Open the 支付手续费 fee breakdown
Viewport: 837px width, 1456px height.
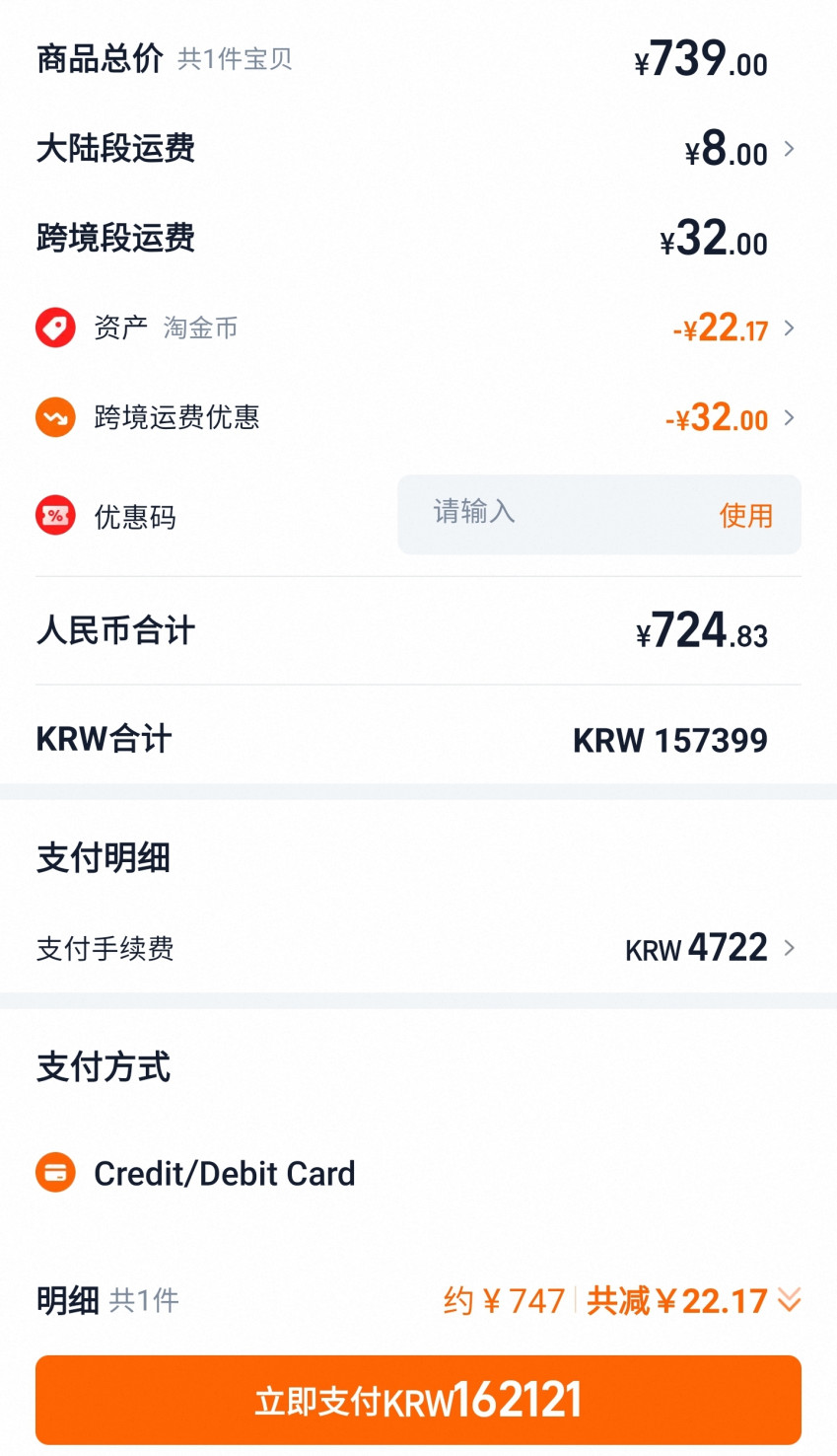(788, 948)
